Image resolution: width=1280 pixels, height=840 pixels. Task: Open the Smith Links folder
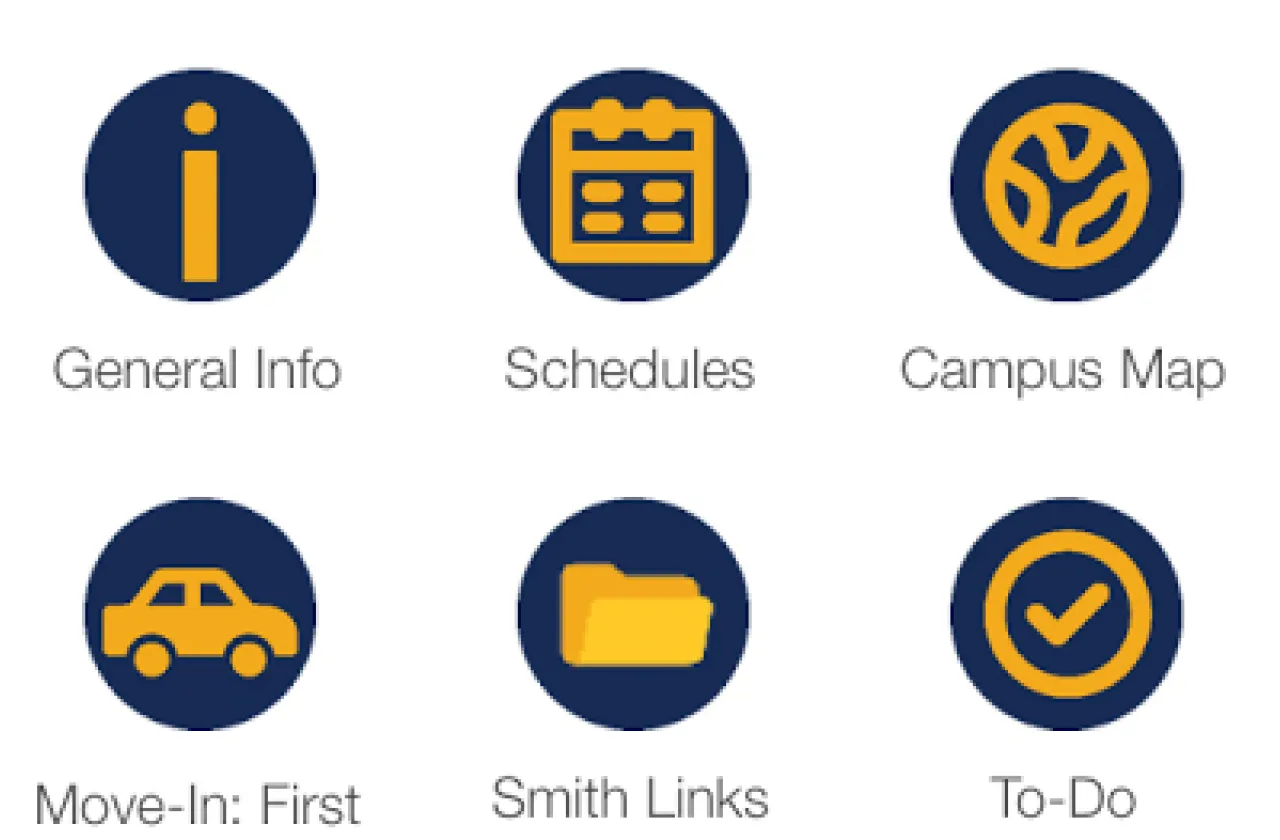[632, 614]
